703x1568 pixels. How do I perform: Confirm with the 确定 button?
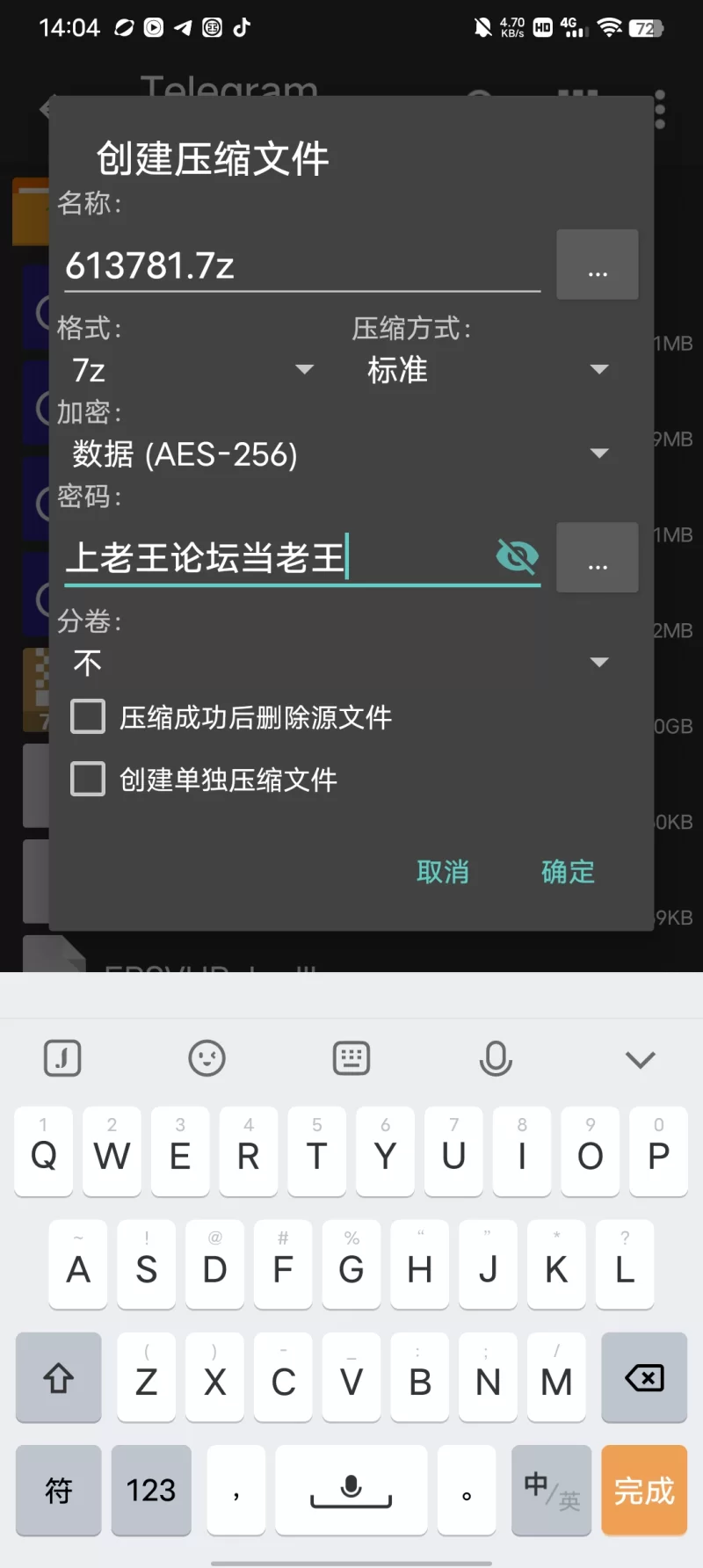pos(568,872)
